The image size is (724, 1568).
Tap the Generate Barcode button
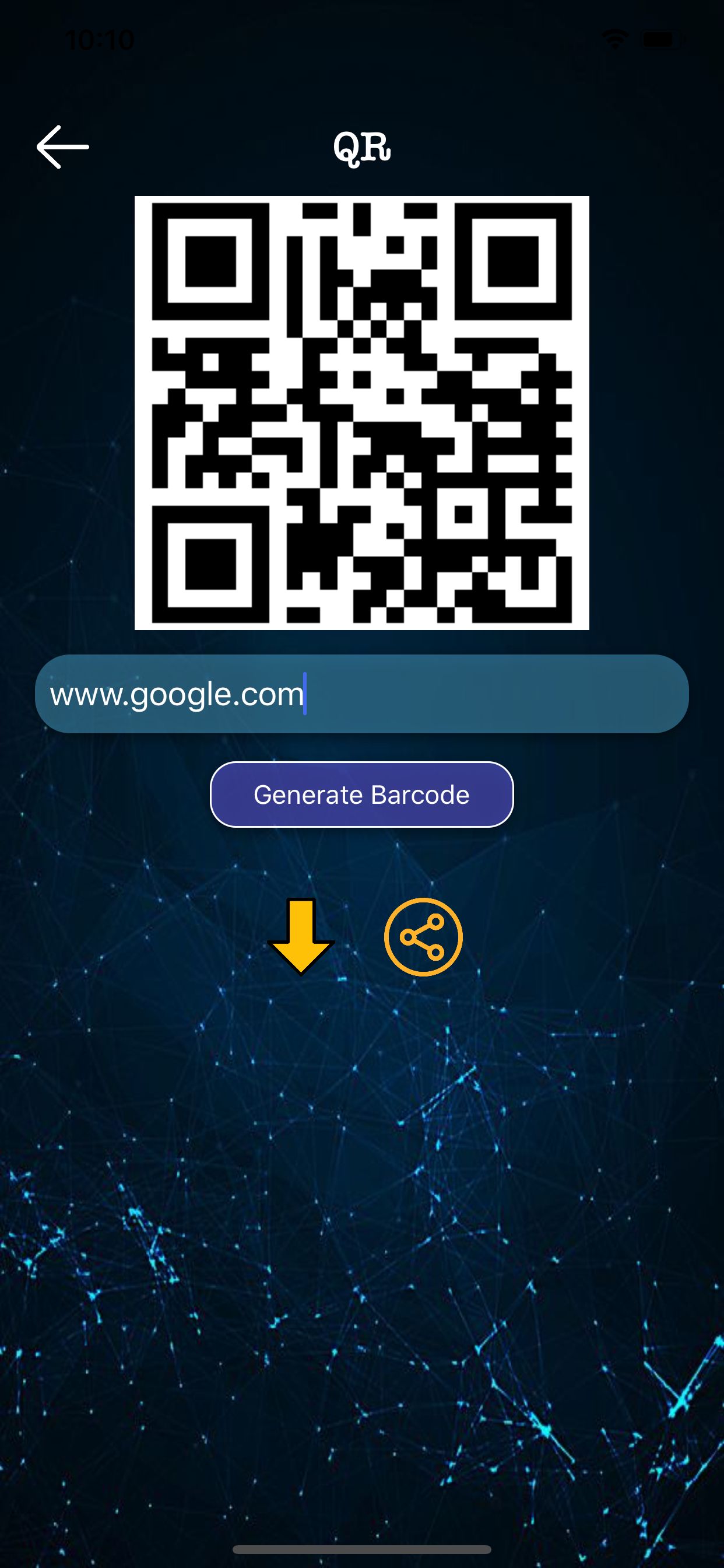361,794
